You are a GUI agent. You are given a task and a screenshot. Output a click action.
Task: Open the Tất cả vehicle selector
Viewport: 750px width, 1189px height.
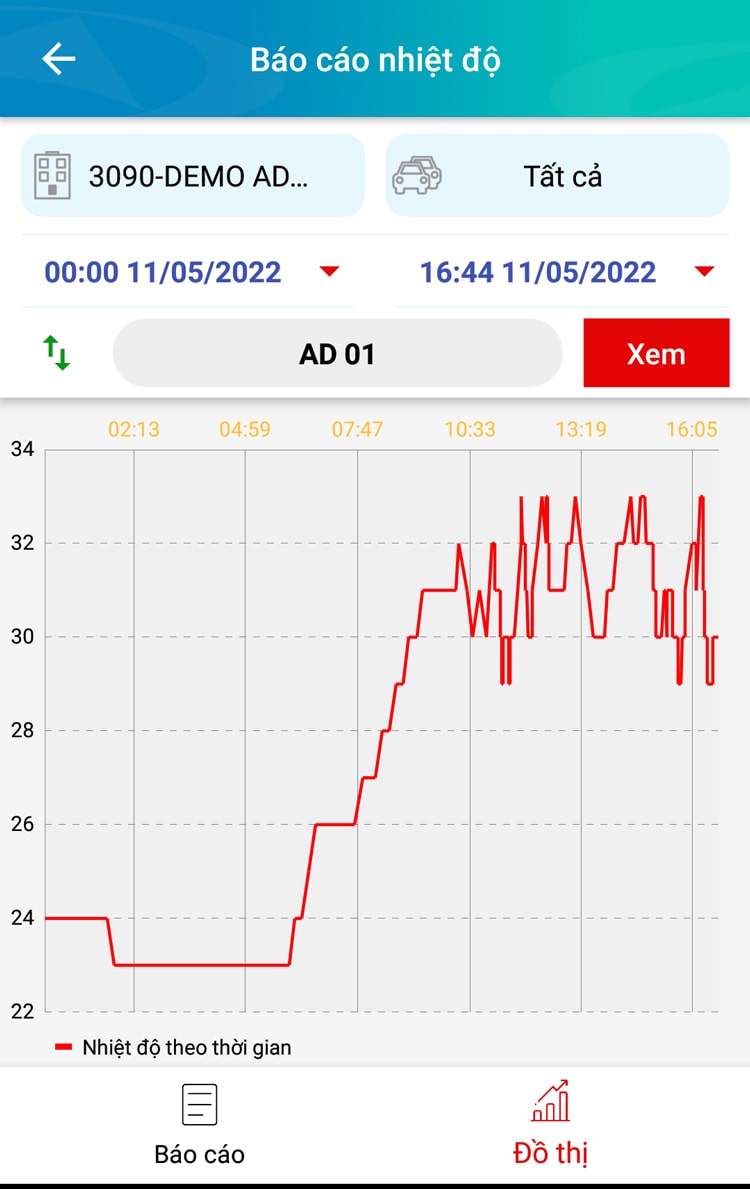[558, 176]
